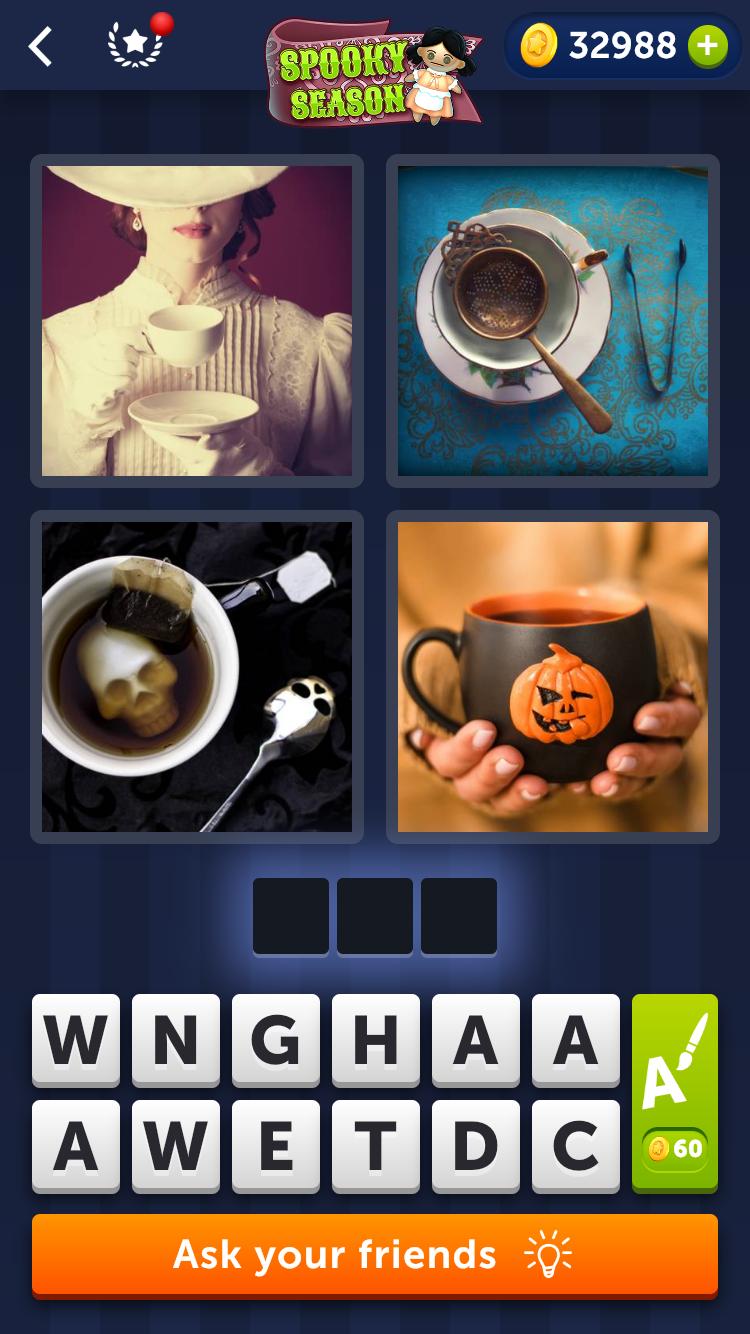750x1334 pixels.
Task: Select the letter tile T
Action: click(x=375, y=1145)
